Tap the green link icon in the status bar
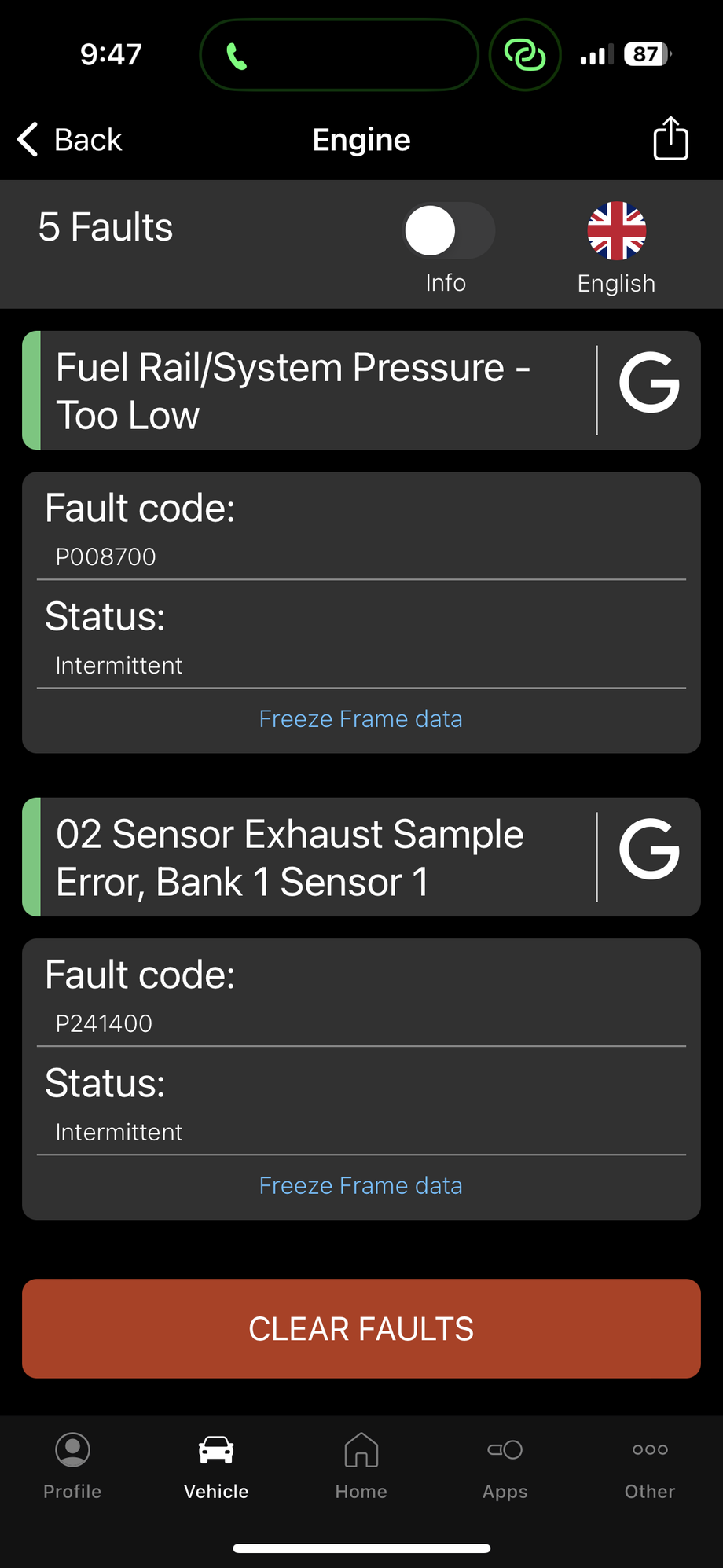Viewport: 723px width, 1568px height. pyautogui.click(x=524, y=54)
